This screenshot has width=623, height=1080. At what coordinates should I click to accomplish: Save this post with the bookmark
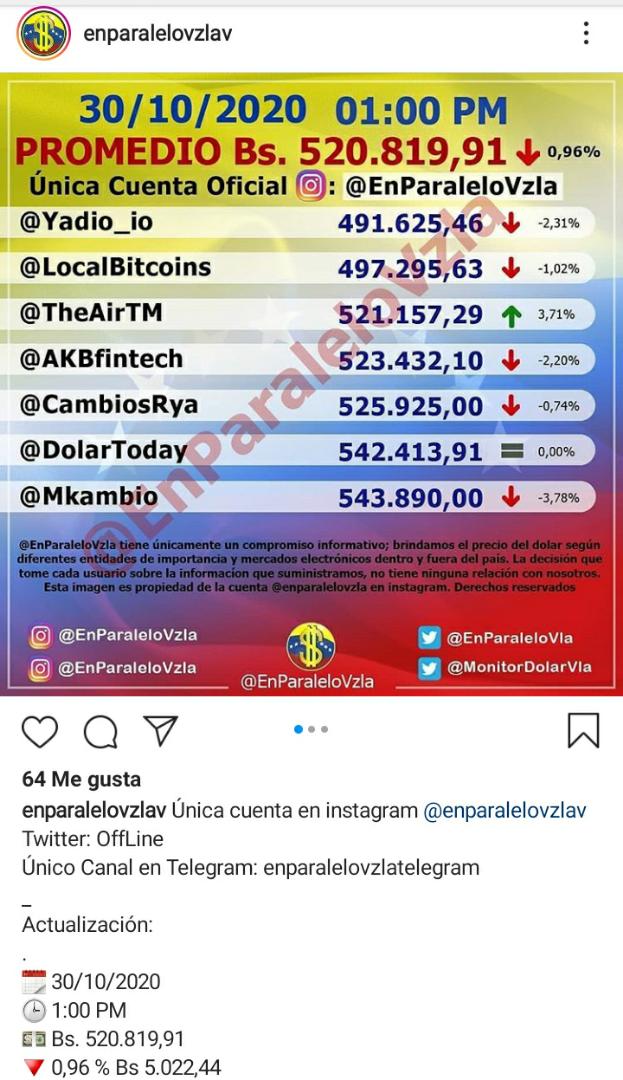tap(583, 730)
